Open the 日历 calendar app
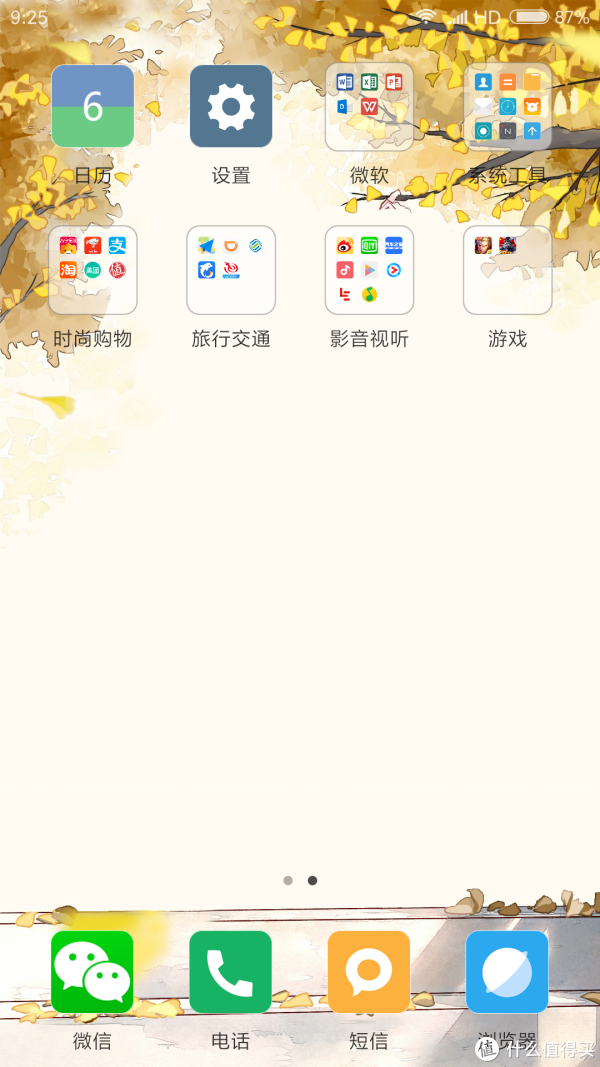The width and height of the screenshot is (600, 1067). [x=93, y=107]
